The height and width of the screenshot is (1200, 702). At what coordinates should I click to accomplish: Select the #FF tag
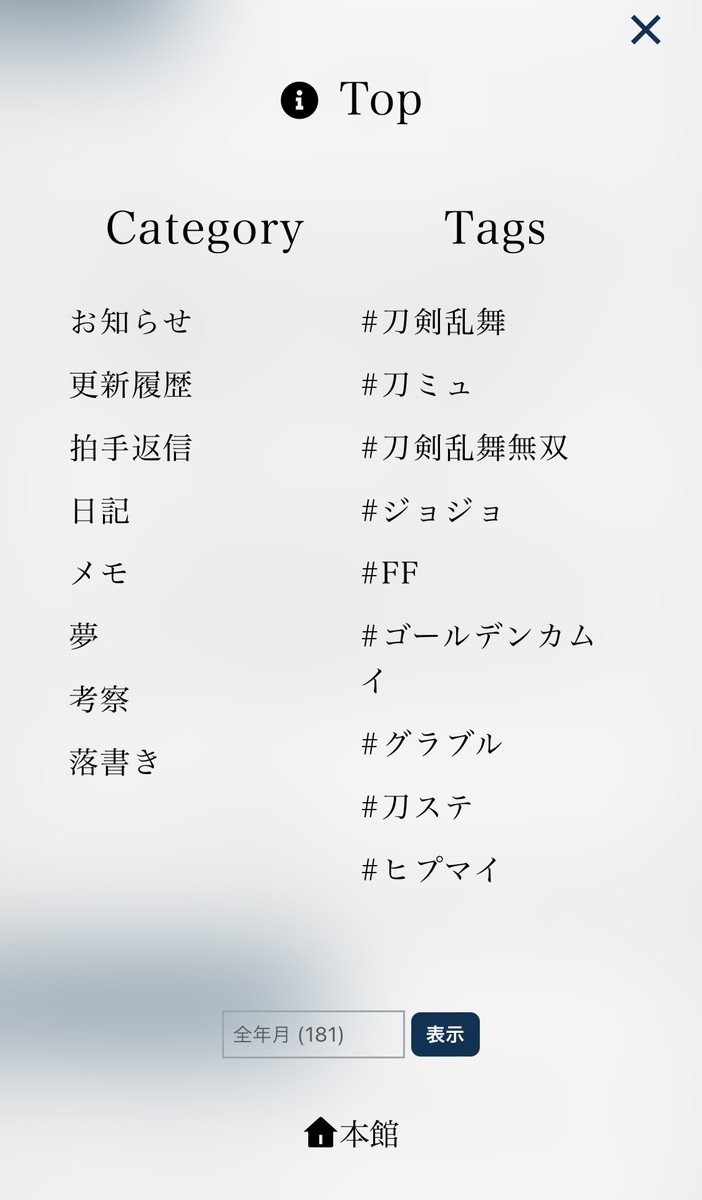click(x=390, y=573)
